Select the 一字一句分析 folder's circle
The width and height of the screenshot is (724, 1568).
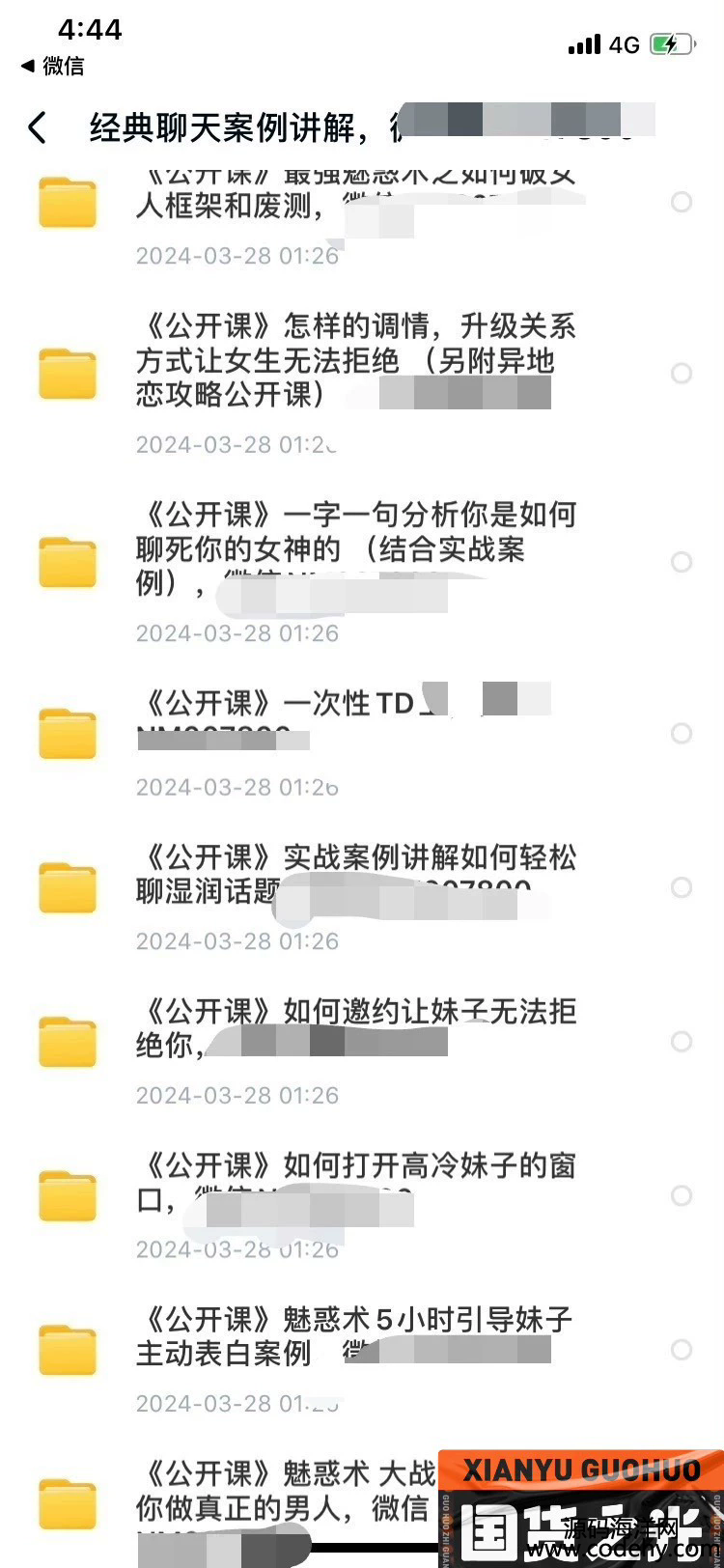pos(682,562)
